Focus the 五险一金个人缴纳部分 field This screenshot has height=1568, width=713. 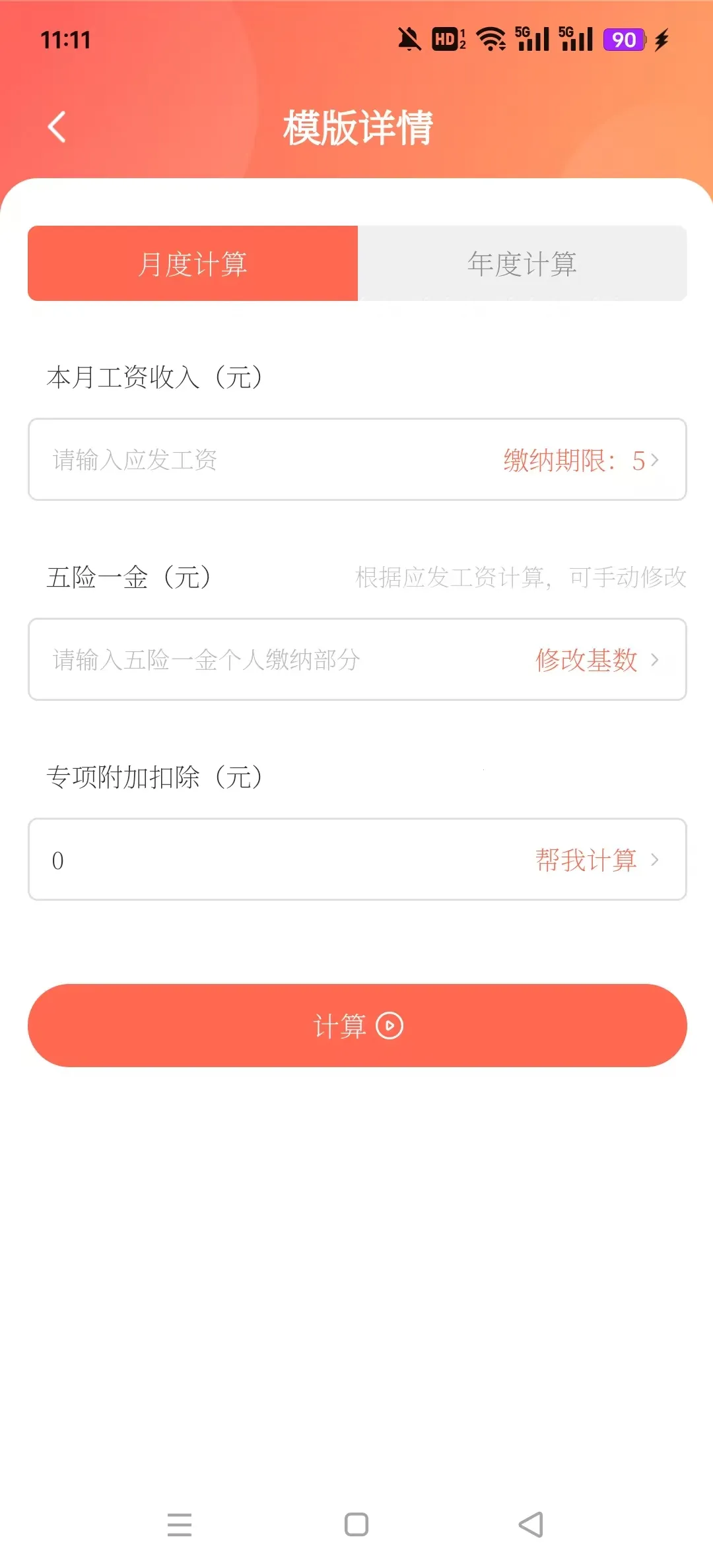click(264, 660)
